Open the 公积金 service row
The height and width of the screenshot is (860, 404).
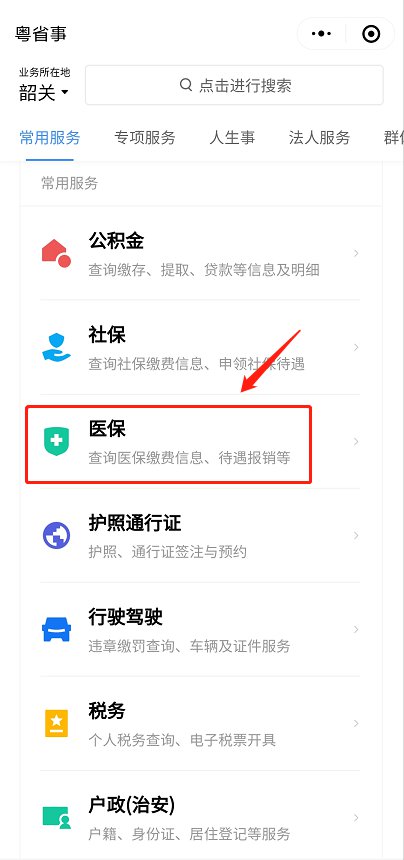point(200,253)
